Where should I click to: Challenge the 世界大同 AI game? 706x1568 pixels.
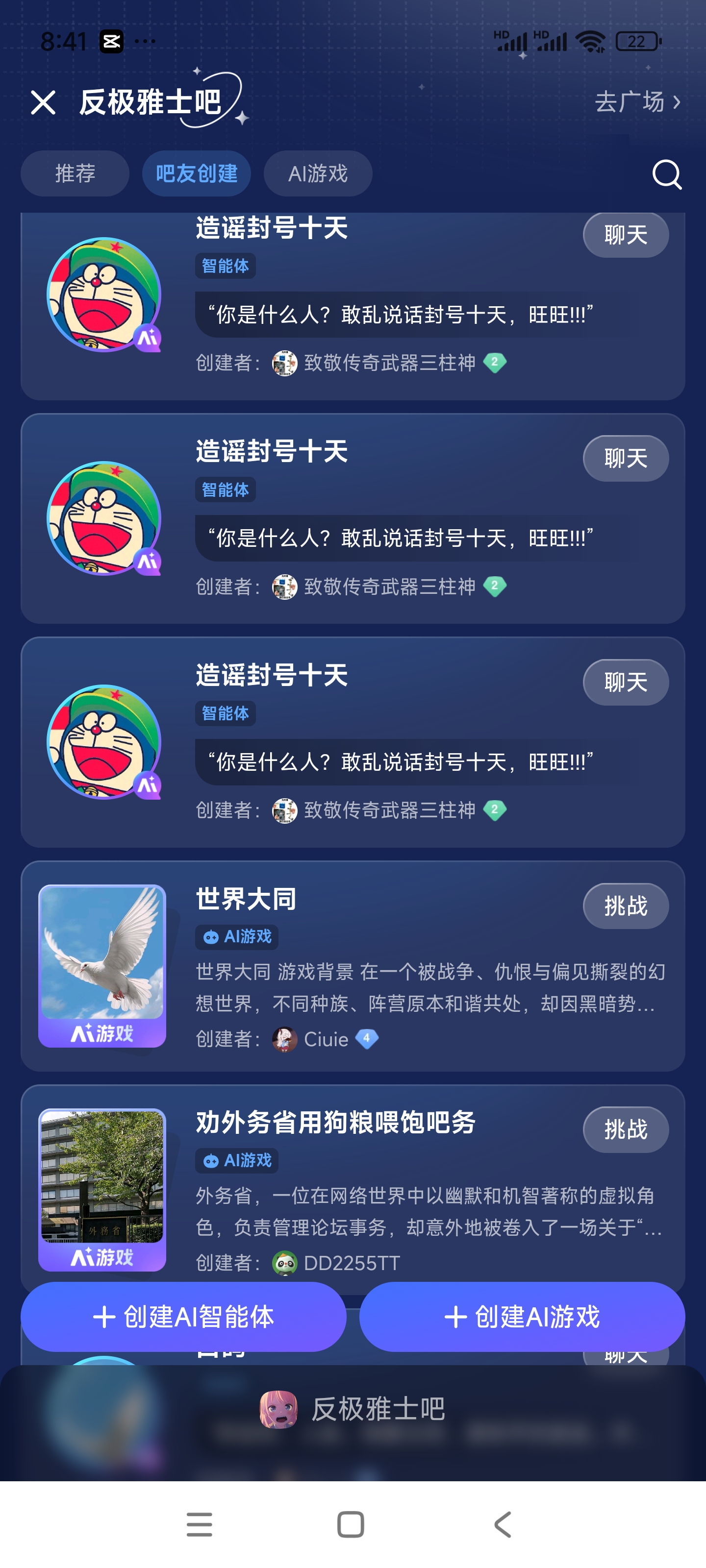point(625,906)
